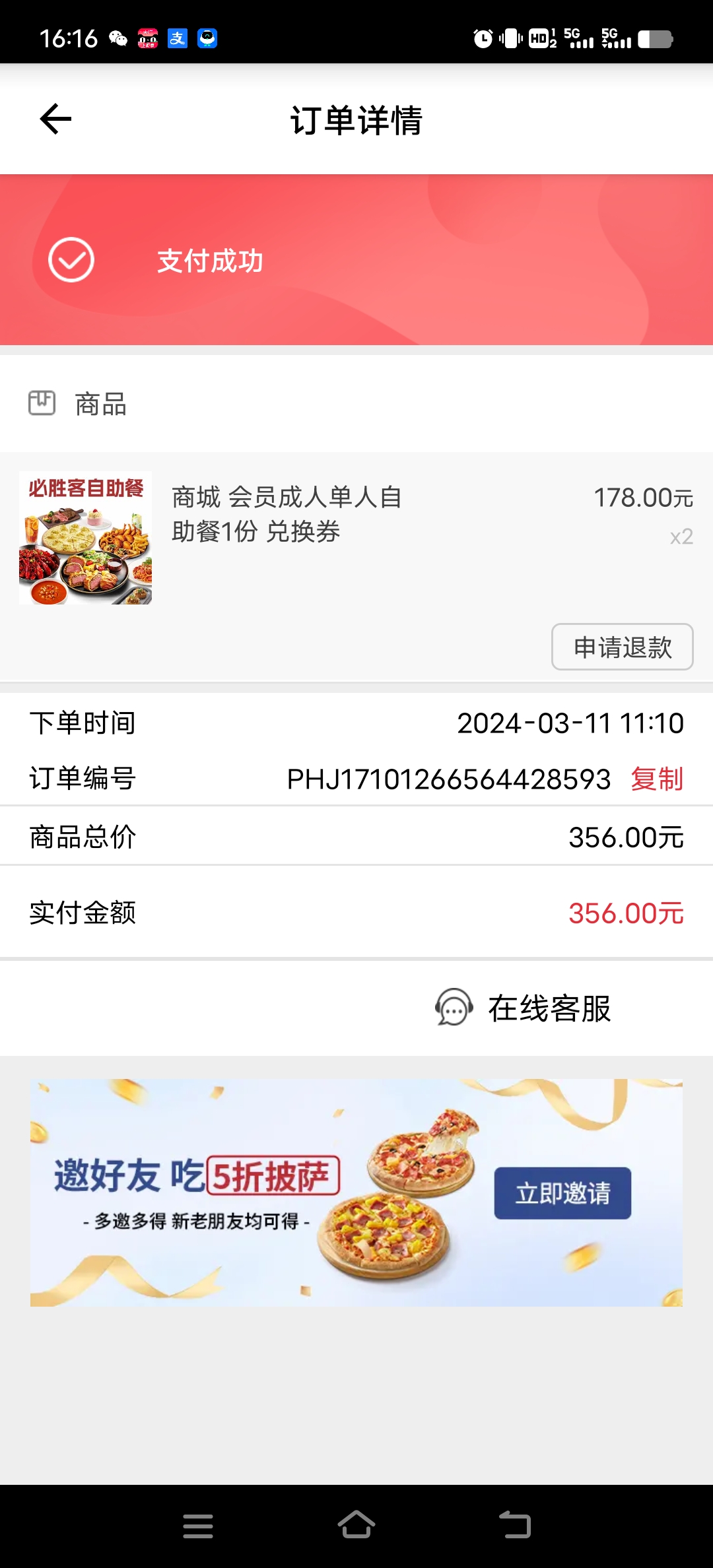Go to the system home screen
Viewport: 713px width, 1568px height.
coord(356,1526)
